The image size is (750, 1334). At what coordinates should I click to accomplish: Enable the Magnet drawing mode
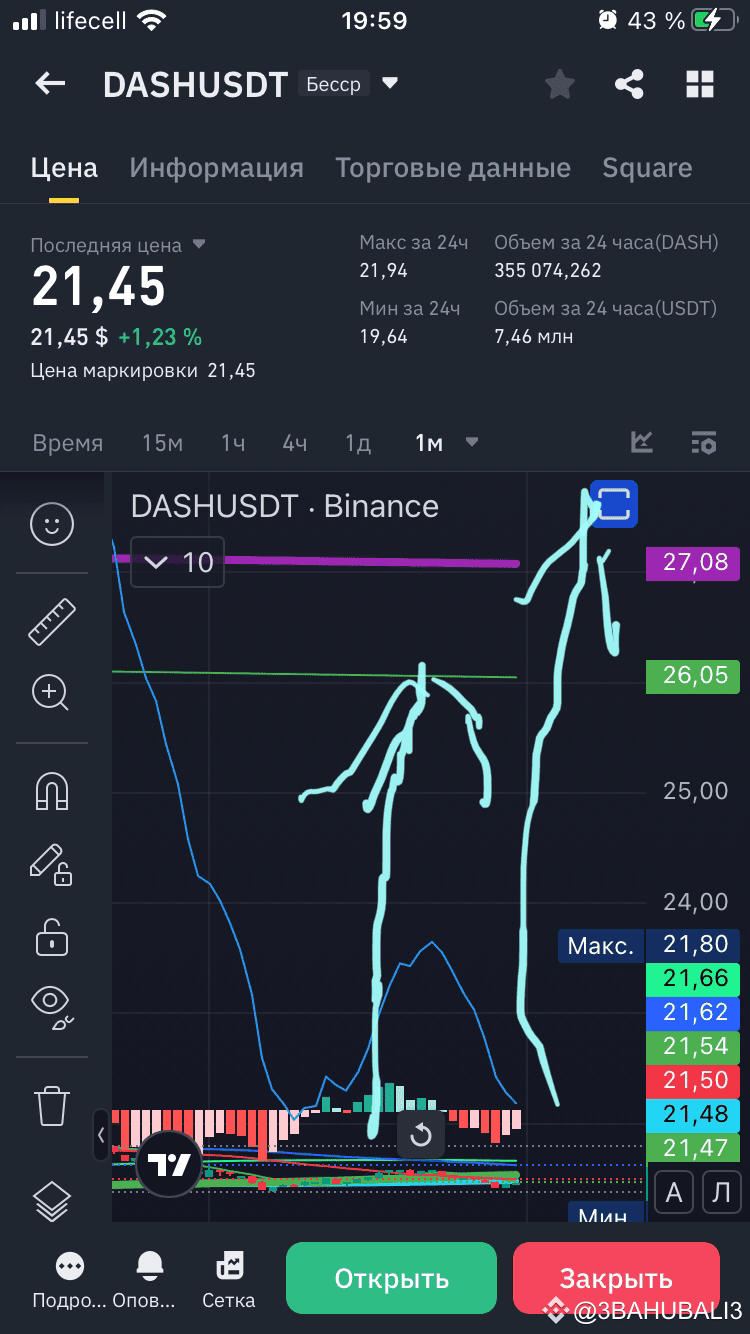[x=52, y=790]
